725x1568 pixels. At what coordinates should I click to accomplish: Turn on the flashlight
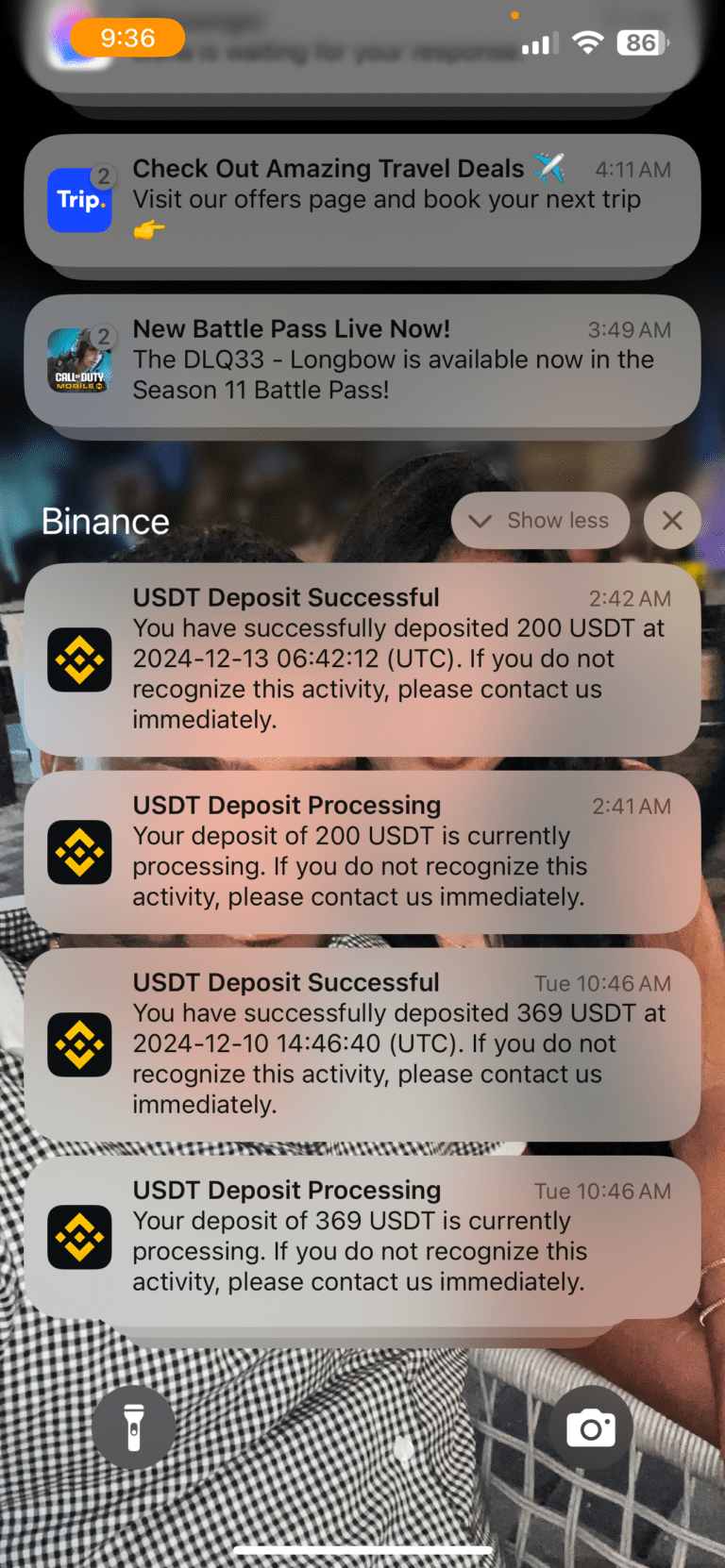[x=134, y=1427]
